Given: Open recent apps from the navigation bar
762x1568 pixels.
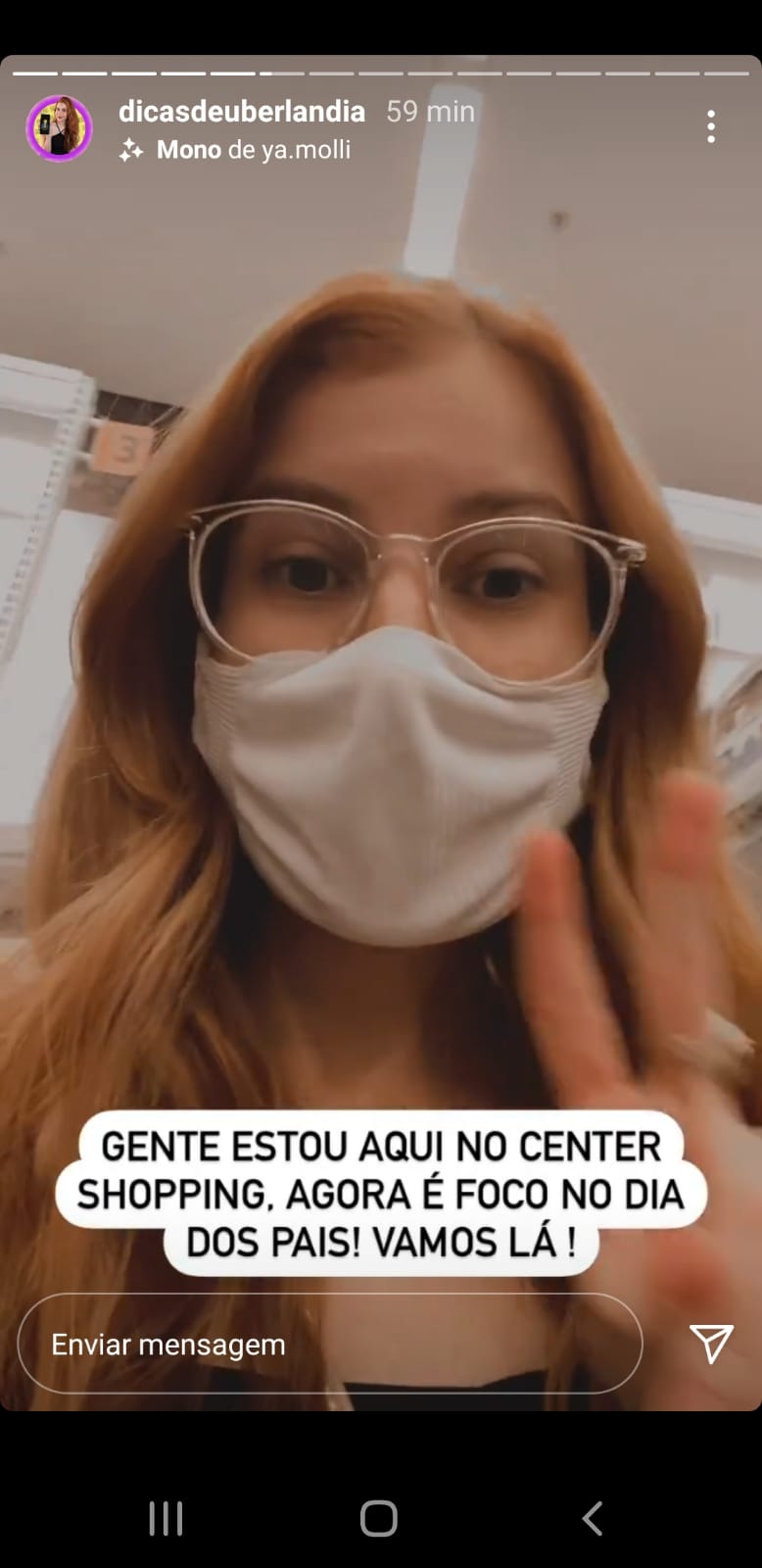Looking at the screenshot, I should point(166,1519).
